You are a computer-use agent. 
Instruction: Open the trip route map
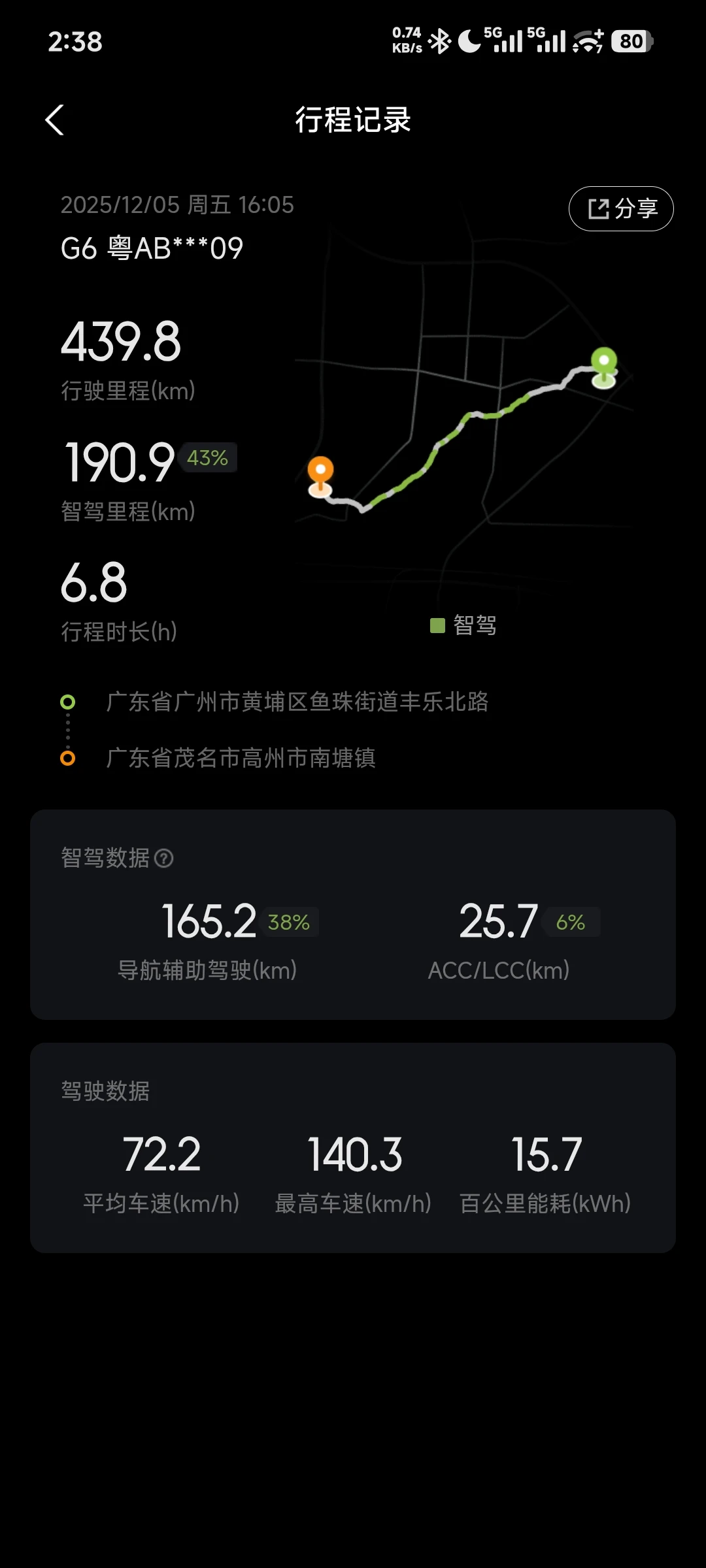pos(464,425)
